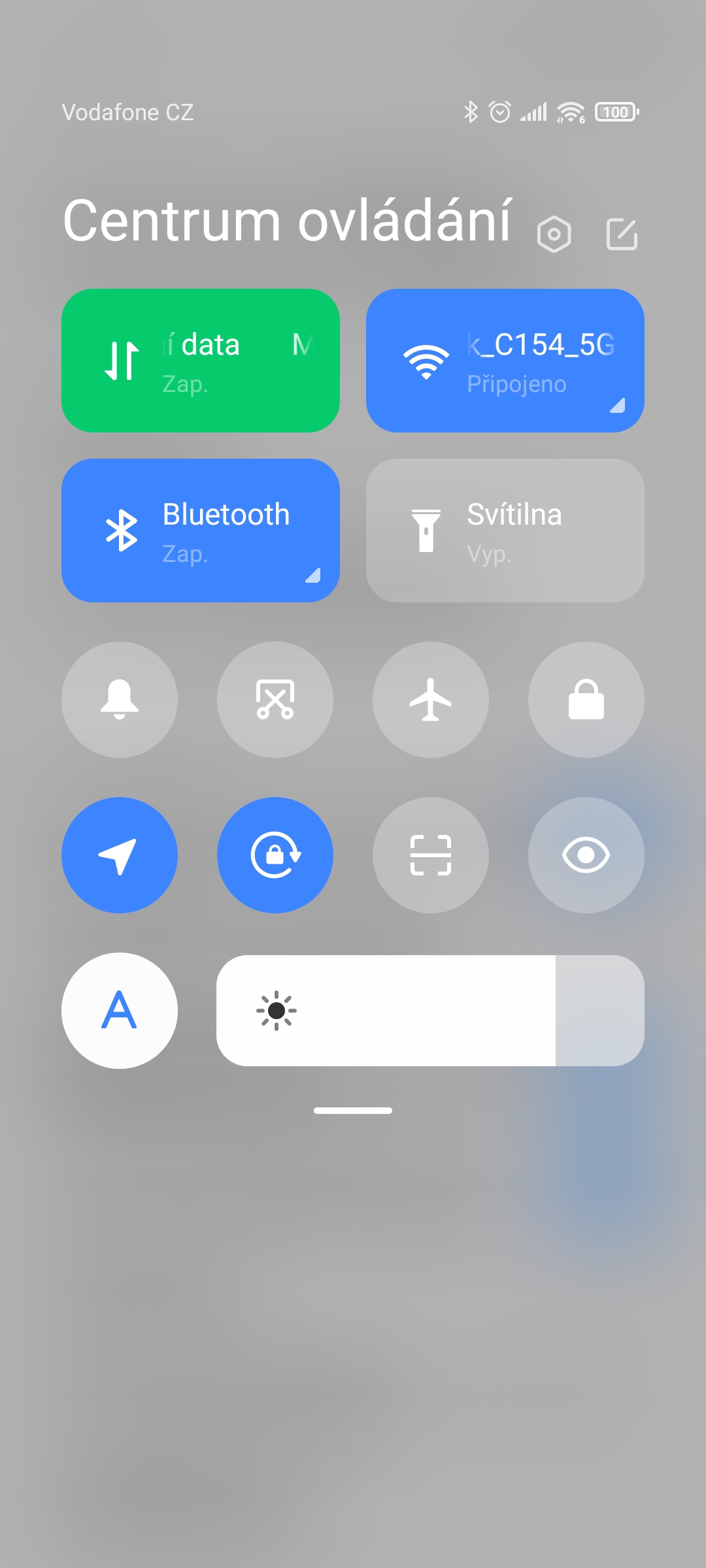The height and width of the screenshot is (1568, 706).
Task: Disable the Bluetooth tile
Action: pos(201,531)
